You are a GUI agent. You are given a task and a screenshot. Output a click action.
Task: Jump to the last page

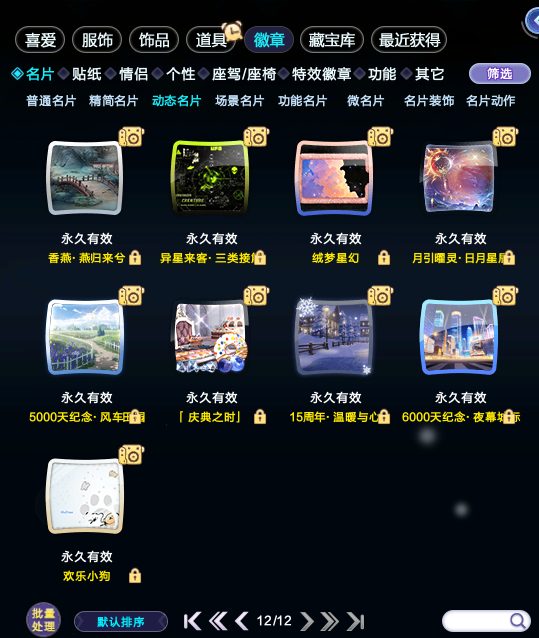(356, 621)
